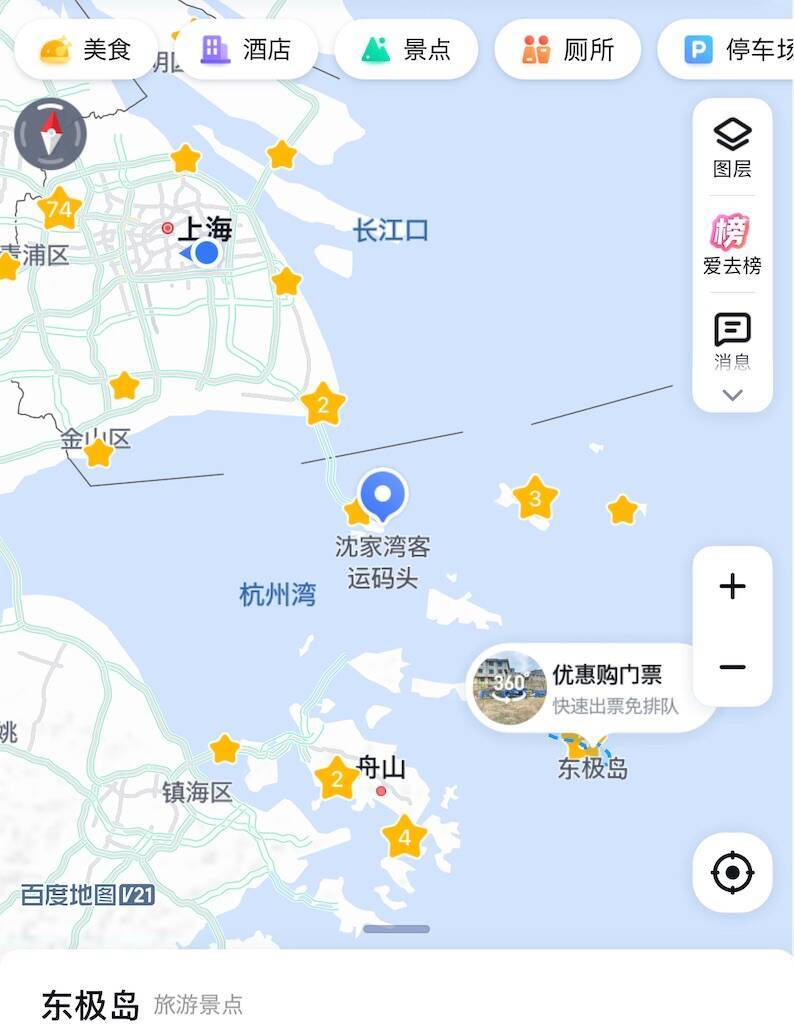Select the 美食 food chip

click(86, 50)
